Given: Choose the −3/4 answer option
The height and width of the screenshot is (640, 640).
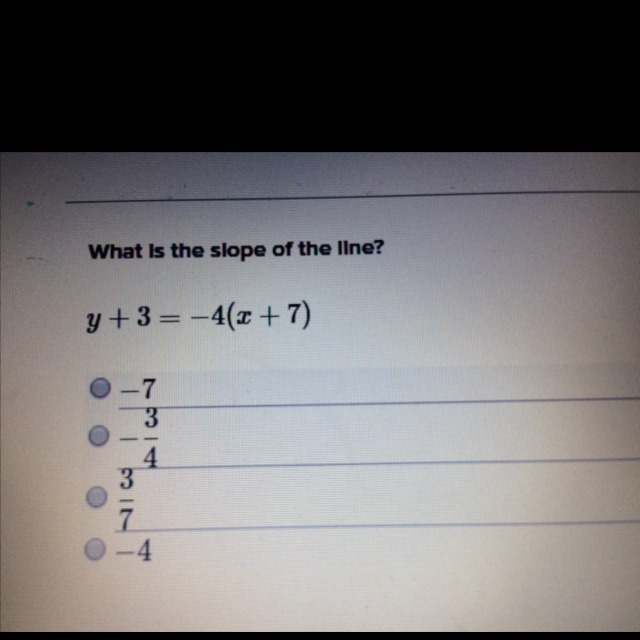Looking at the screenshot, I should click(99, 436).
